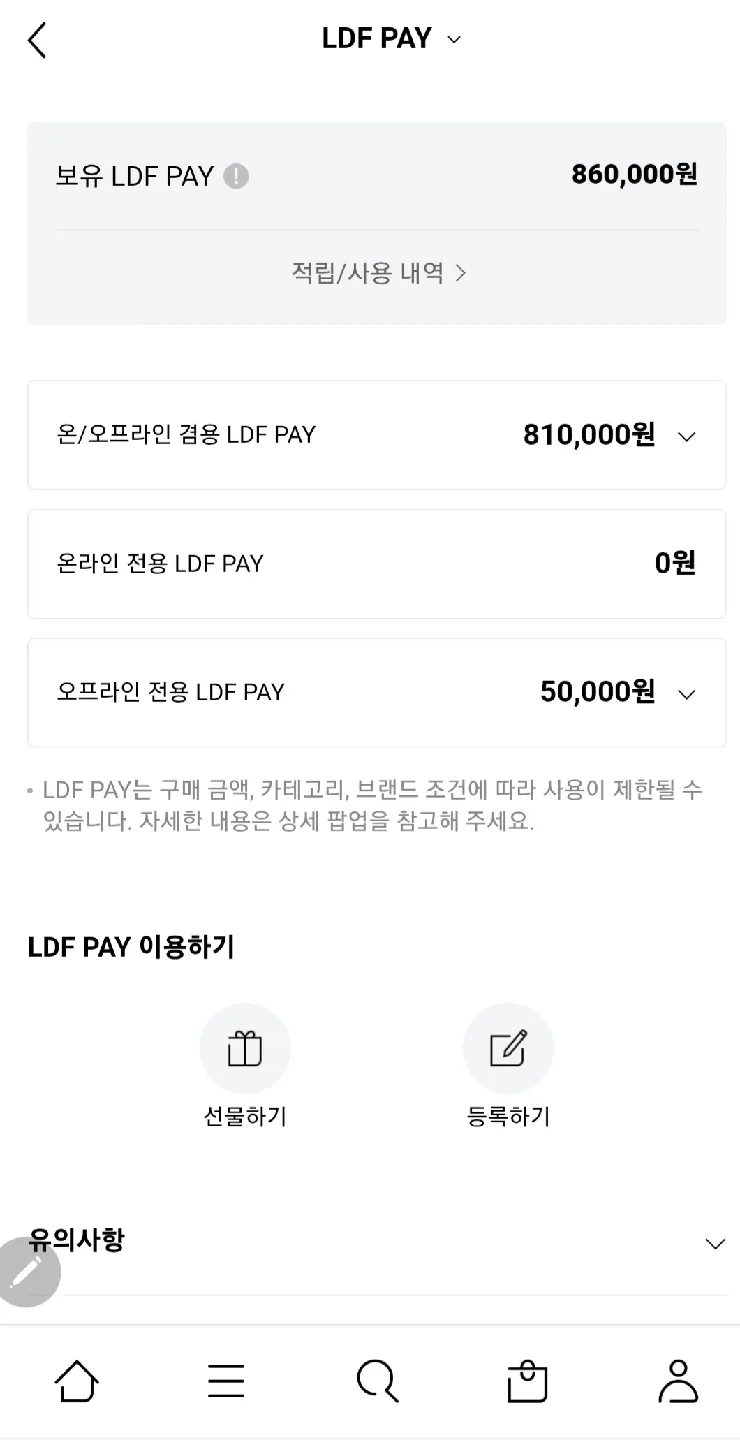Open the shopping bag tab
This screenshot has width=740, height=1440.
[527, 1382]
